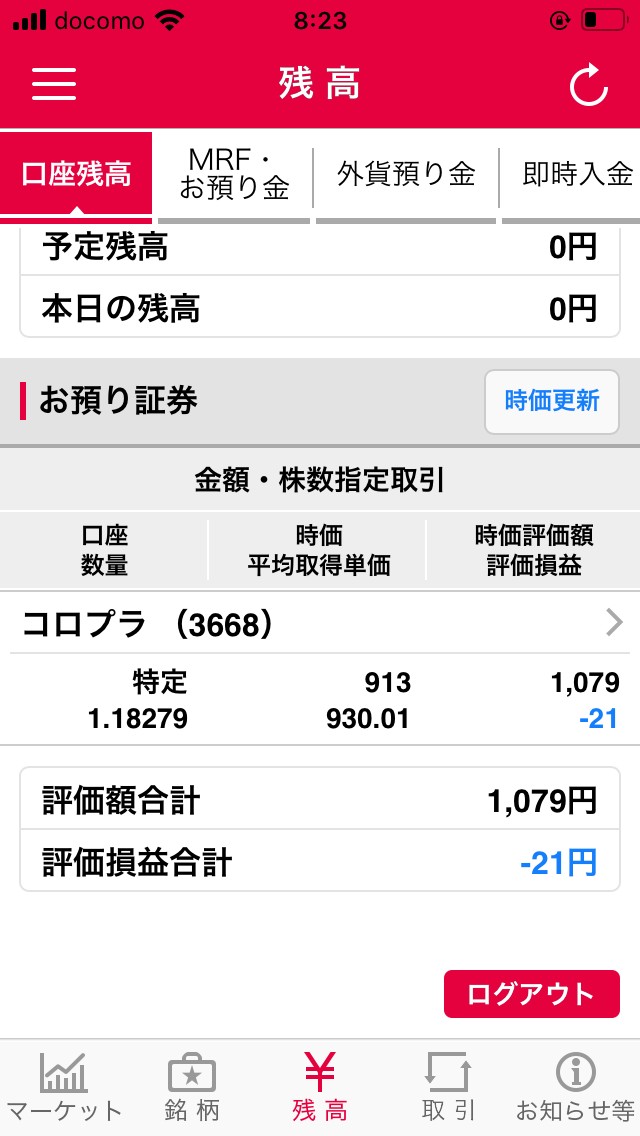Tap the ログアウト button
This screenshot has width=640, height=1136.
531,994
